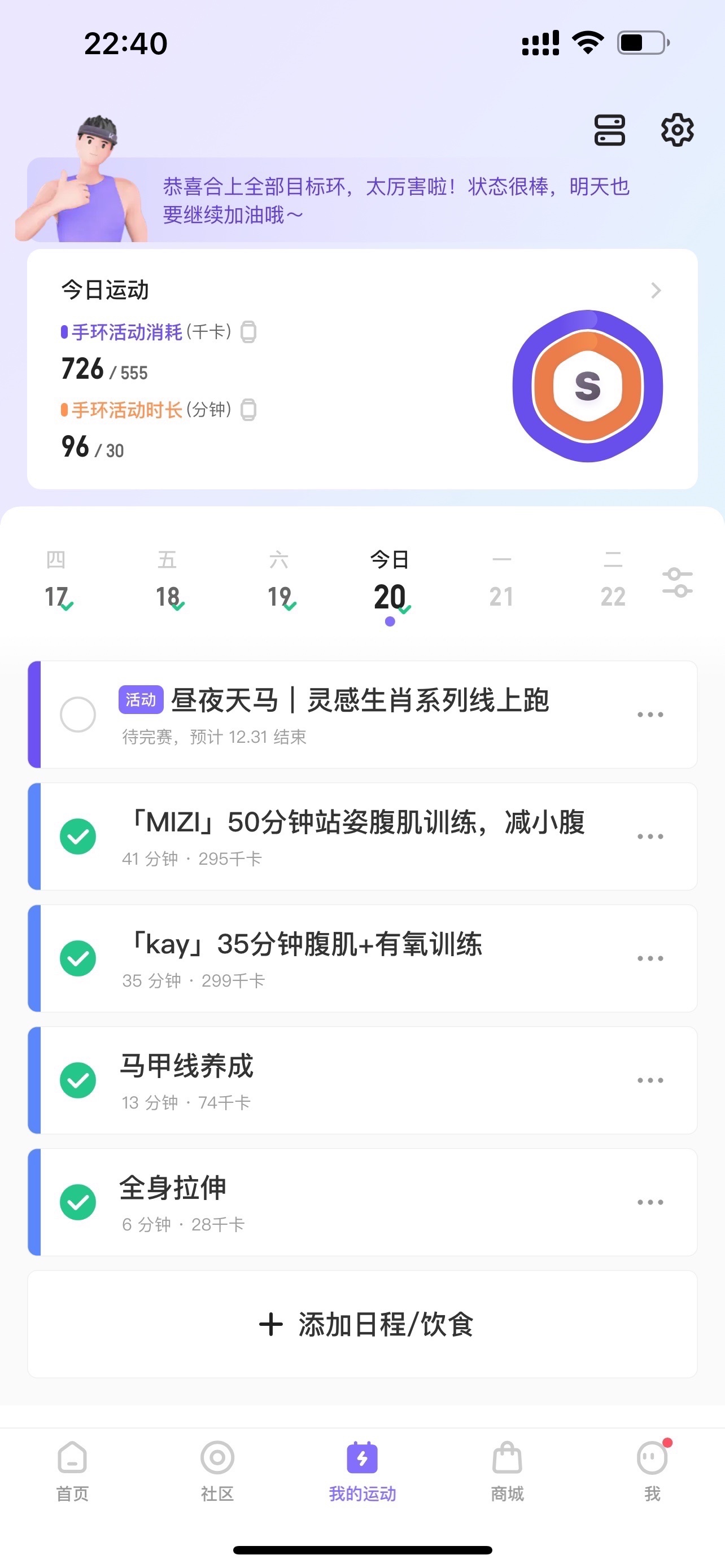Open more options for 昼夜天马 activity
The height and width of the screenshot is (1568, 725).
(x=649, y=714)
